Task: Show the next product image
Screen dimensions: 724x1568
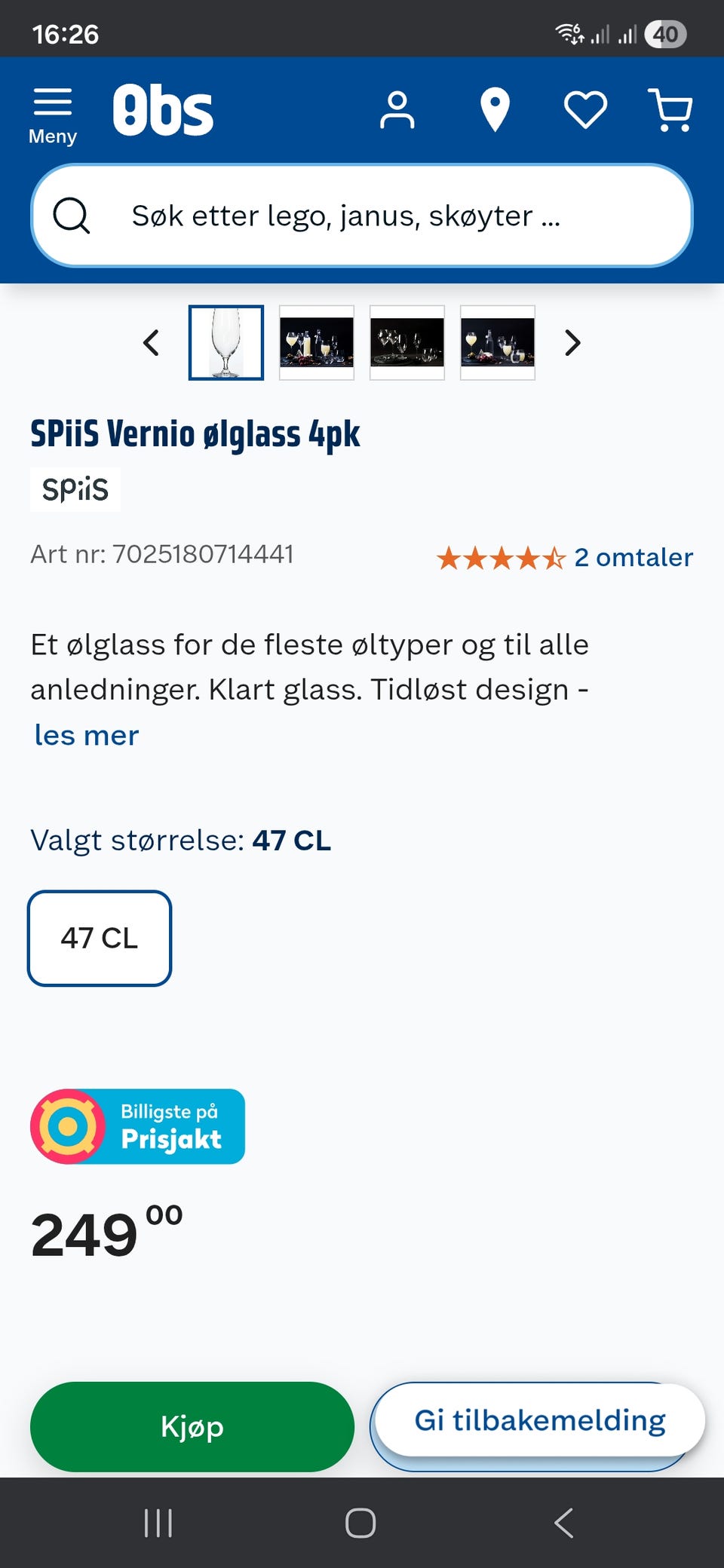Action: [x=572, y=343]
